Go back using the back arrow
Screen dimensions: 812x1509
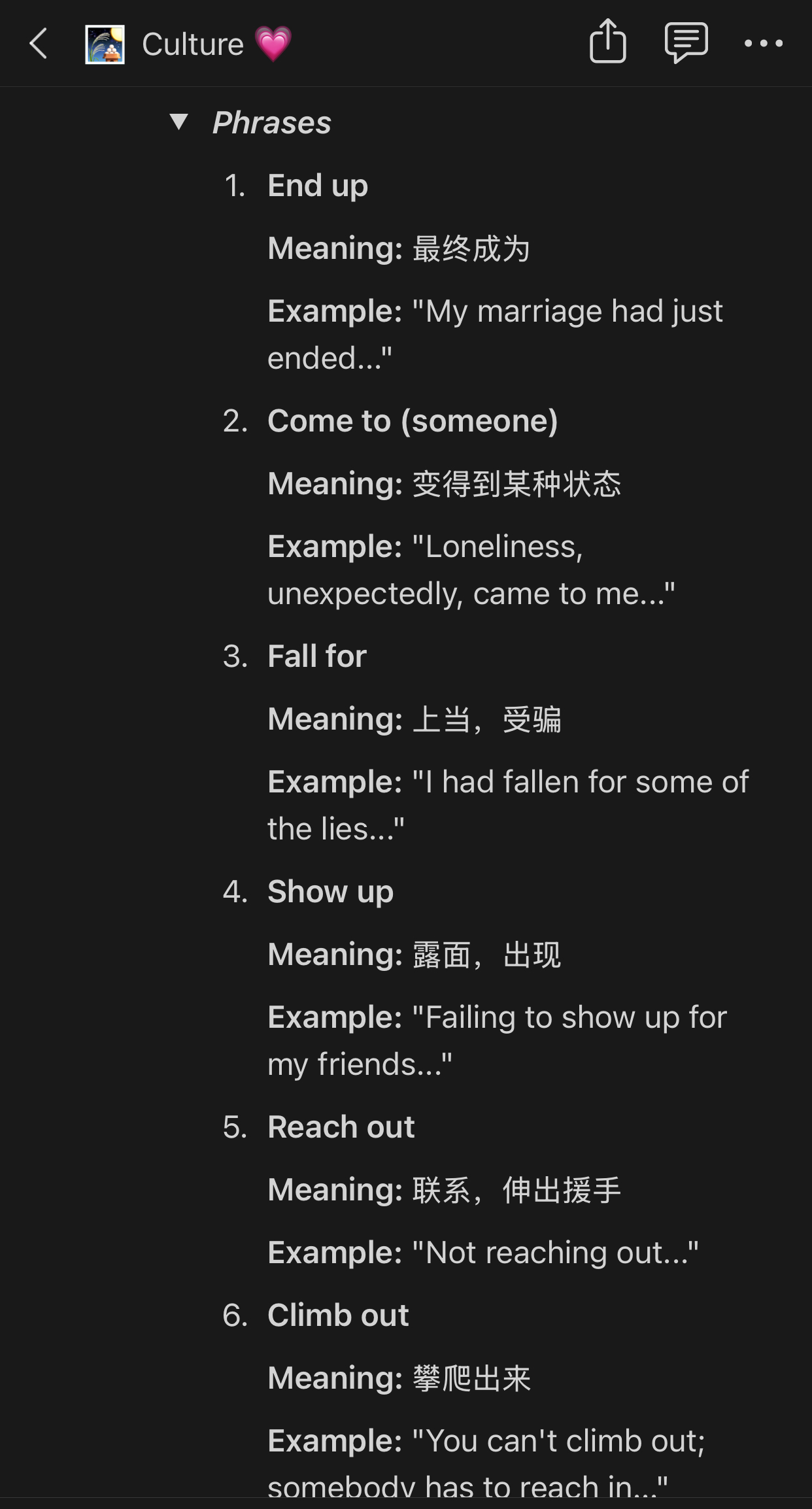click(x=39, y=44)
